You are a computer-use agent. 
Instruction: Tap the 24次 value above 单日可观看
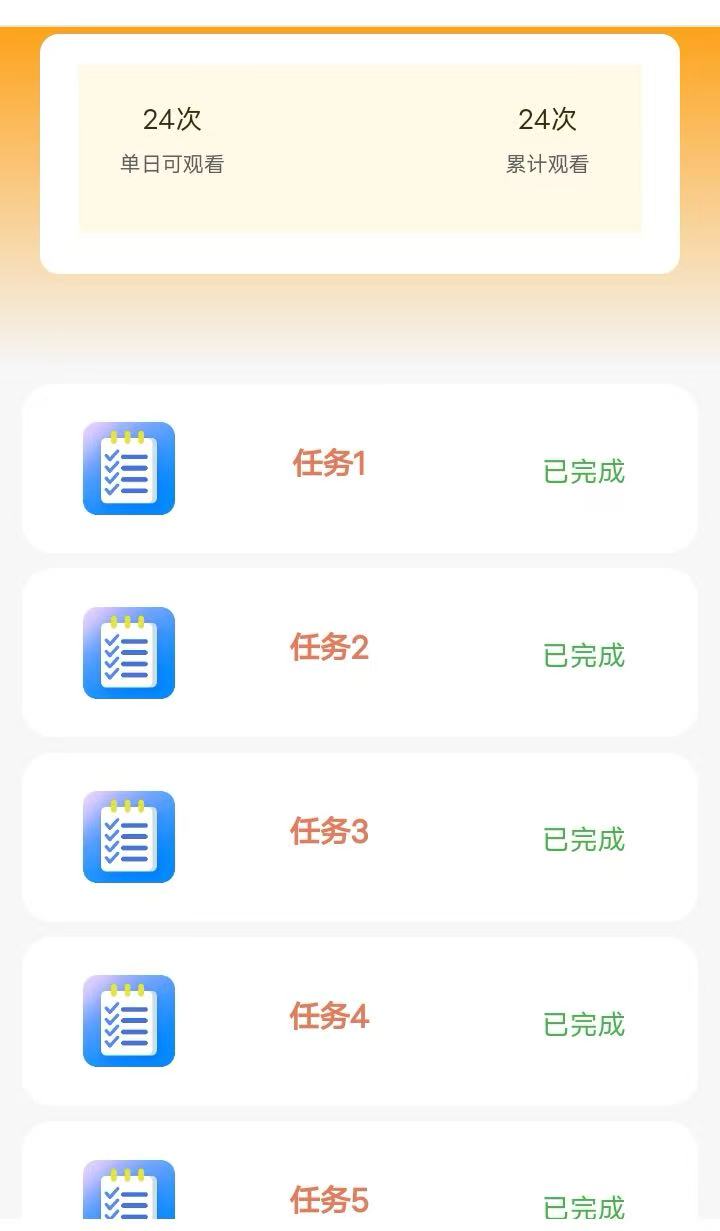tap(172, 119)
